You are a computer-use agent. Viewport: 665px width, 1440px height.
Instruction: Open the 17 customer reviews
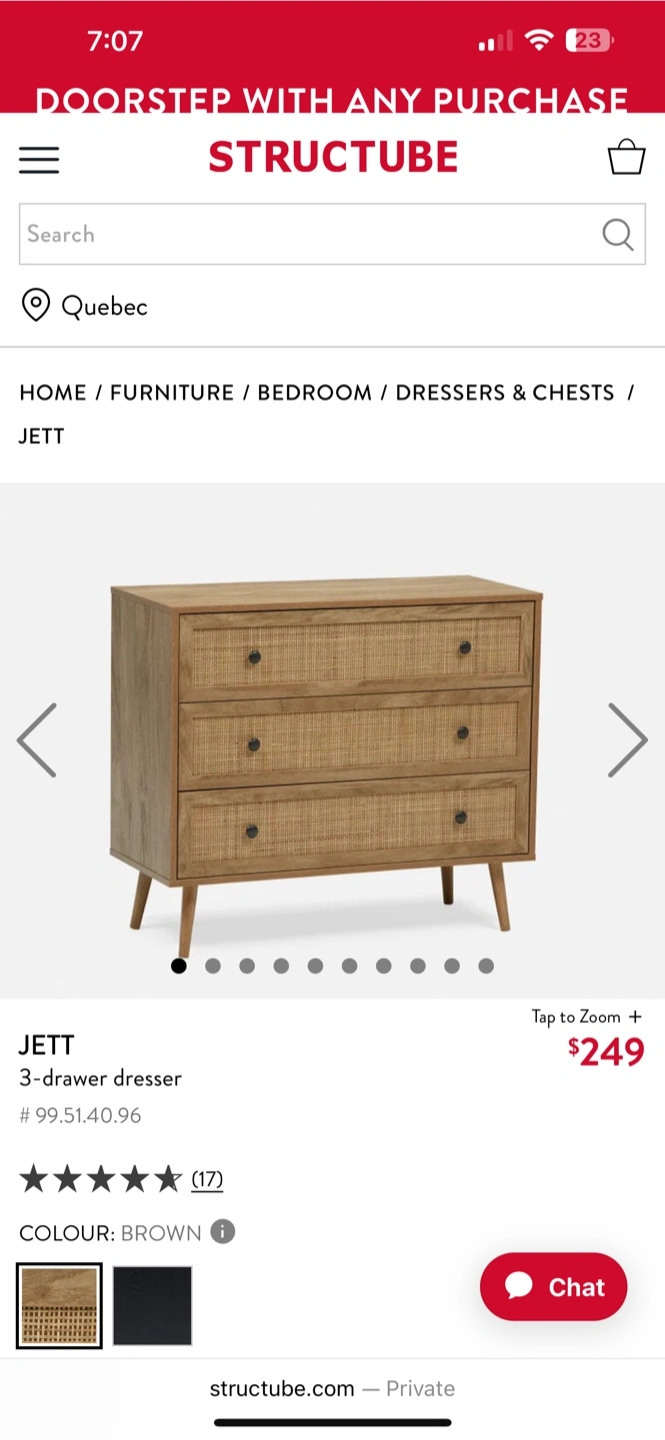tap(207, 1180)
